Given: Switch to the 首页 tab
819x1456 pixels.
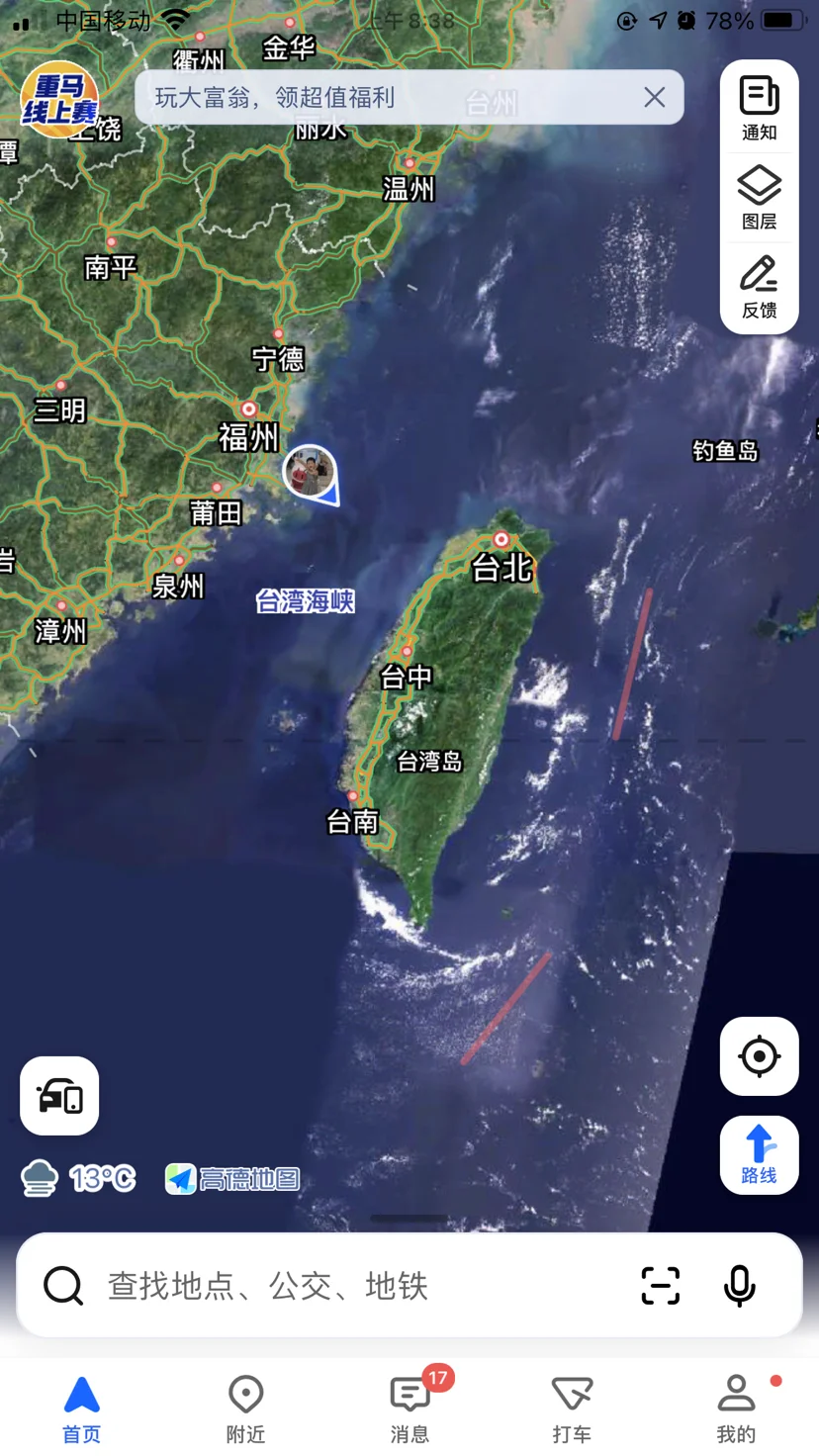Looking at the screenshot, I should (x=82, y=1409).
